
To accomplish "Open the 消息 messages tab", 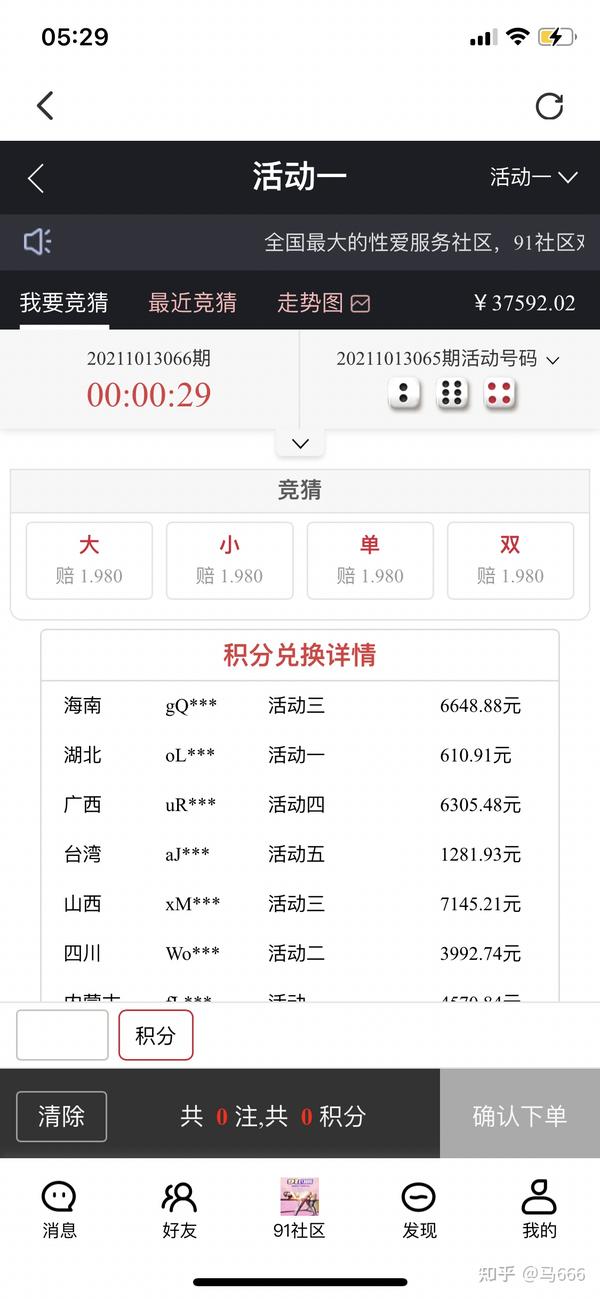I will [59, 1208].
